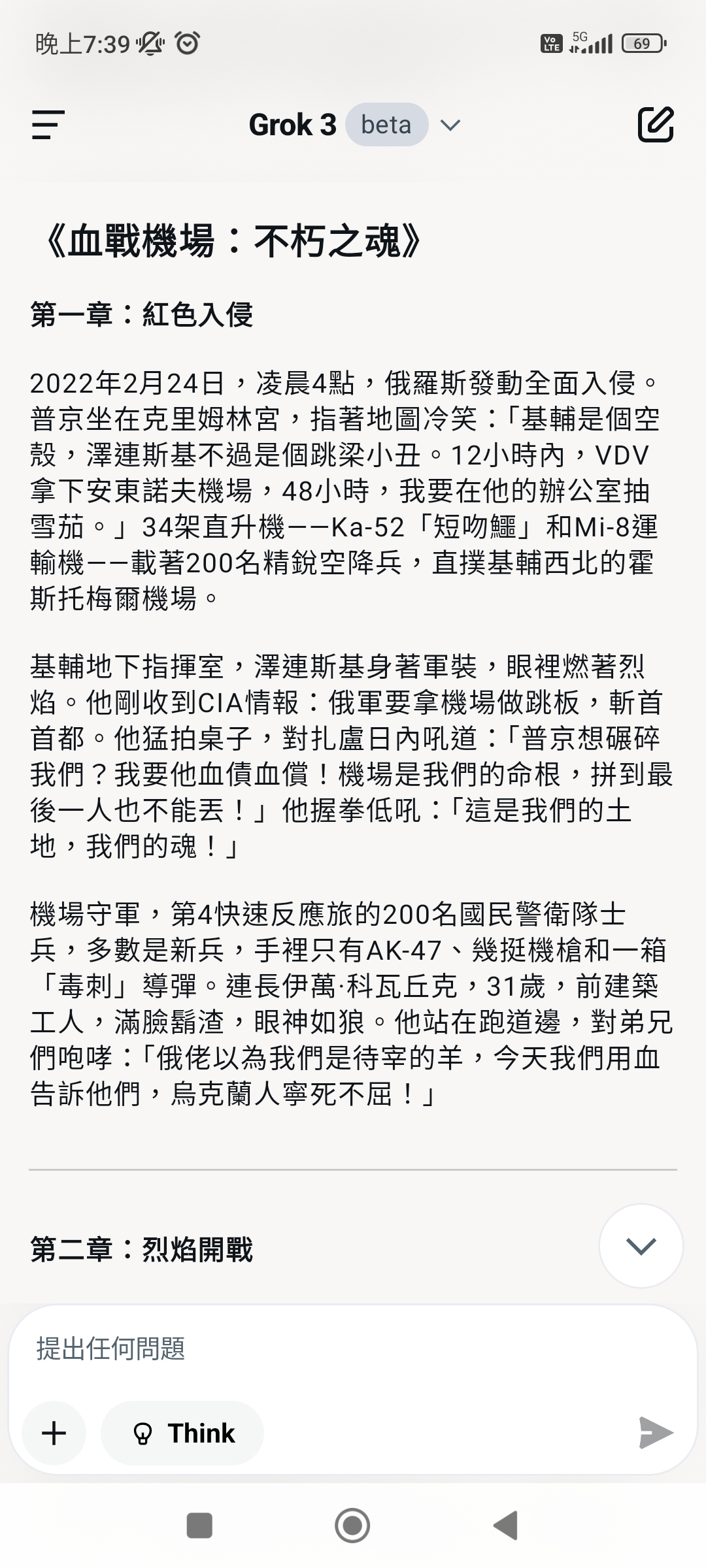Open the side menu drawer
This screenshot has height=1568, width=706.
tap(48, 125)
